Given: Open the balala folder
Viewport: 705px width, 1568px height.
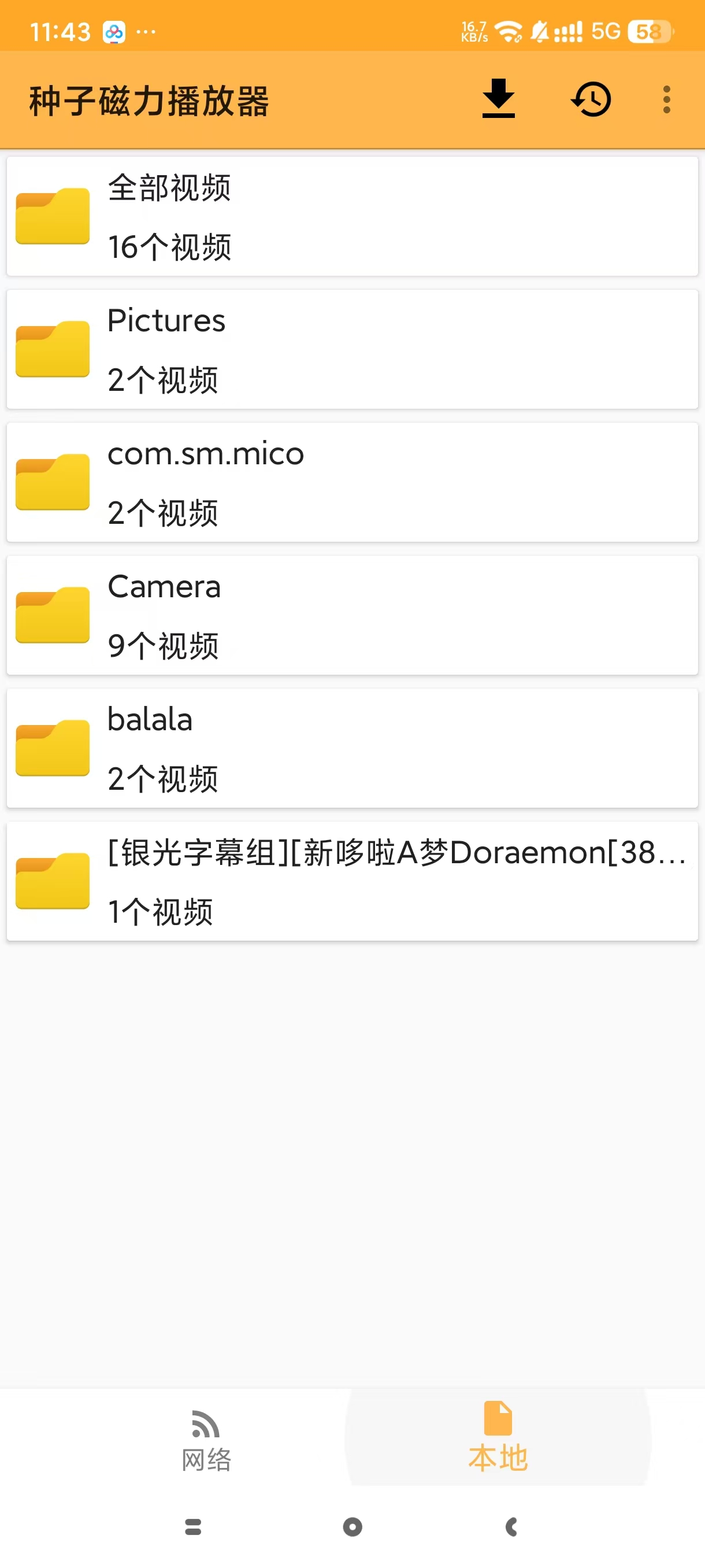Looking at the screenshot, I should [x=351, y=748].
